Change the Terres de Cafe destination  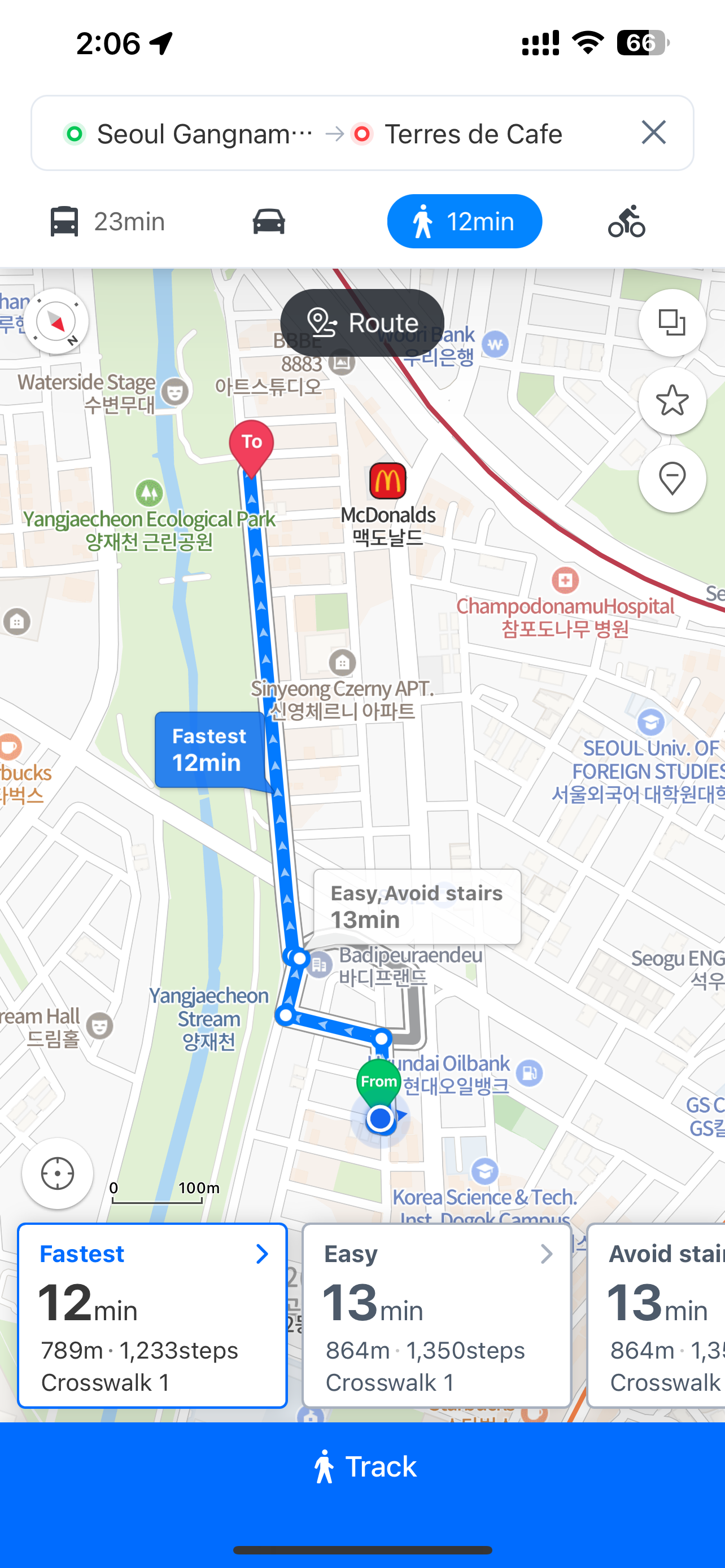473,134
